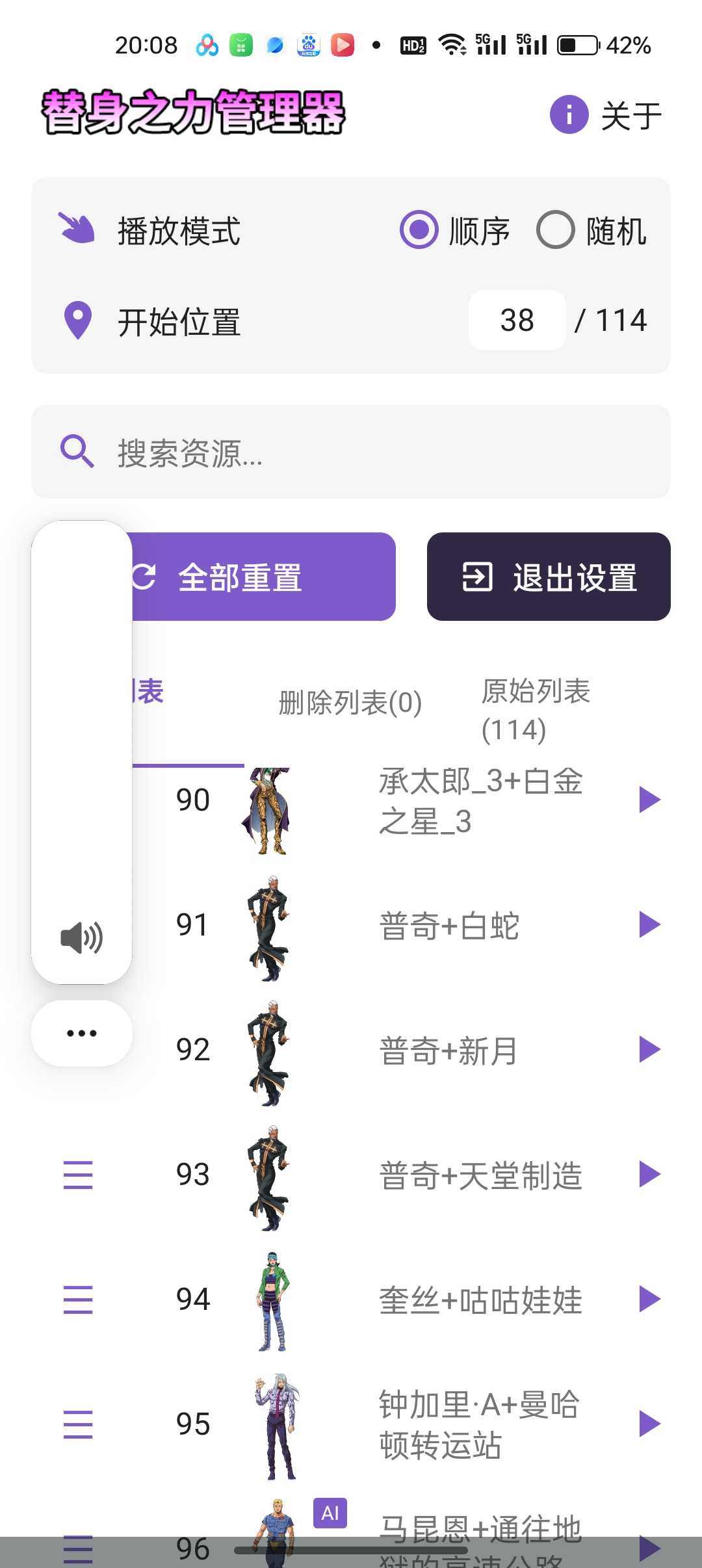This screenshot has height=1568, width=702.
Task: Select 随机 playback mode
Action: [556, 230]
